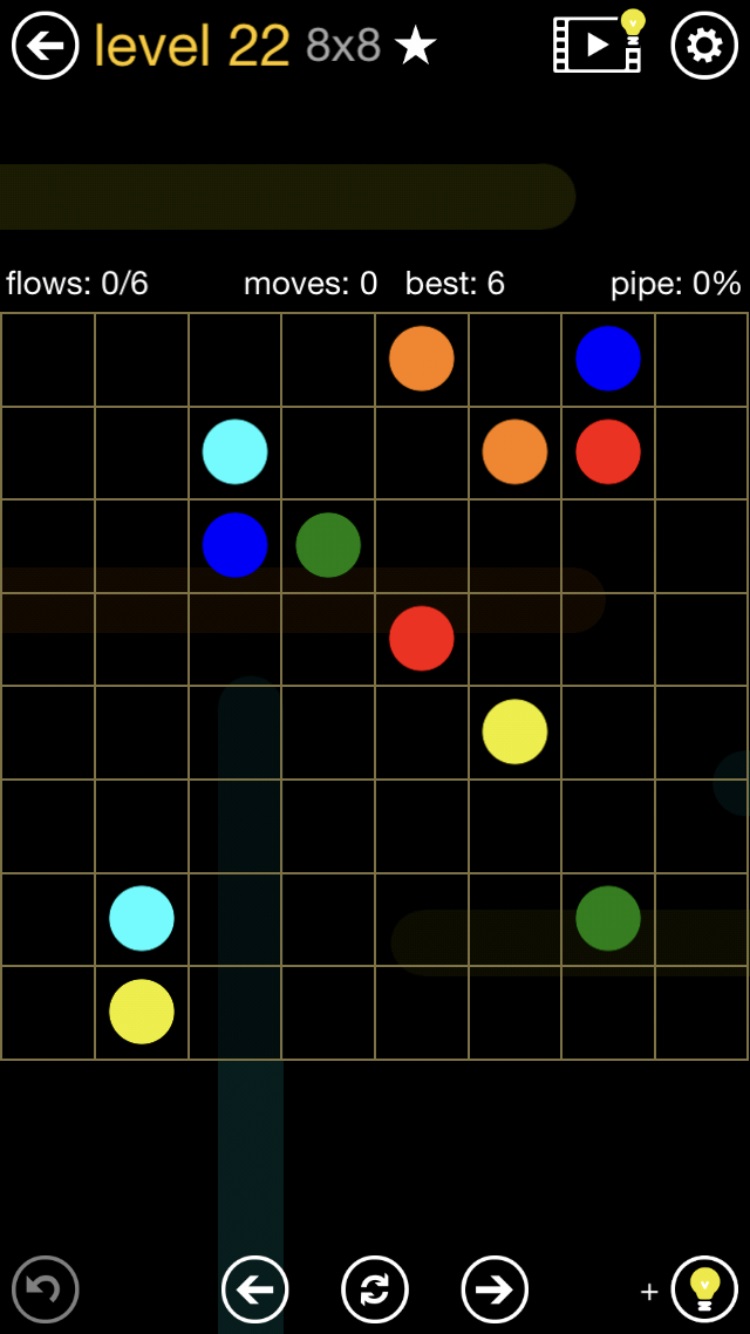Open the settings gear
Screen dimensions: 750x1334
704,46
